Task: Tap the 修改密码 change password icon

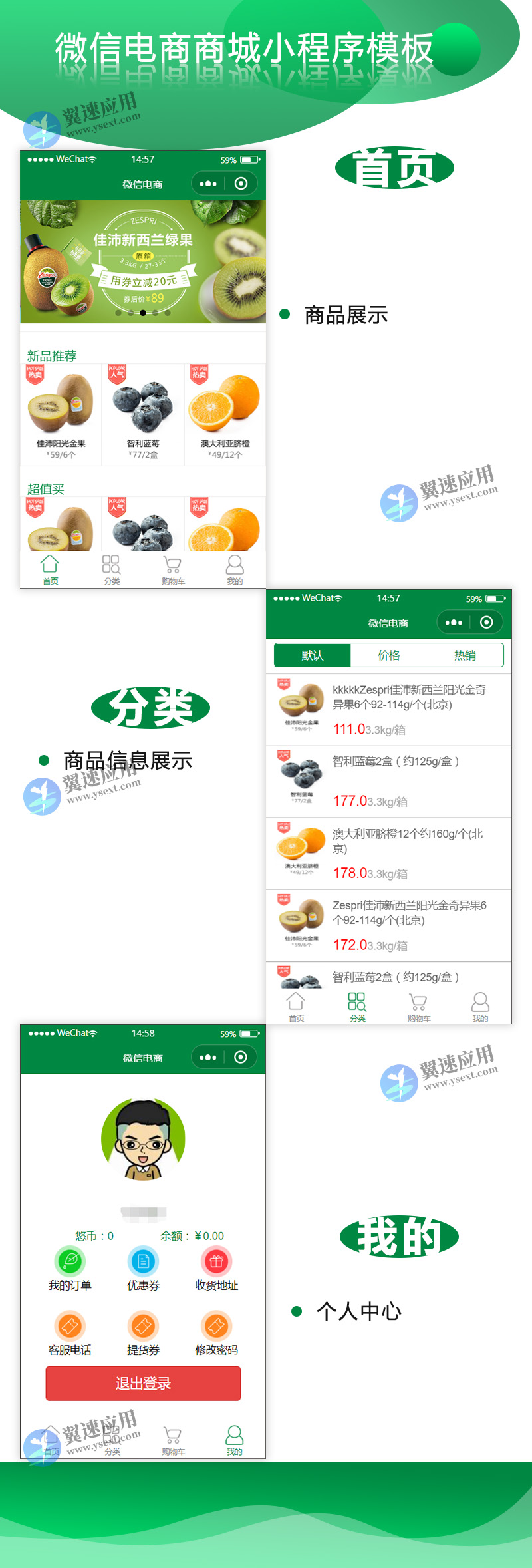Action: point(216,1325)
